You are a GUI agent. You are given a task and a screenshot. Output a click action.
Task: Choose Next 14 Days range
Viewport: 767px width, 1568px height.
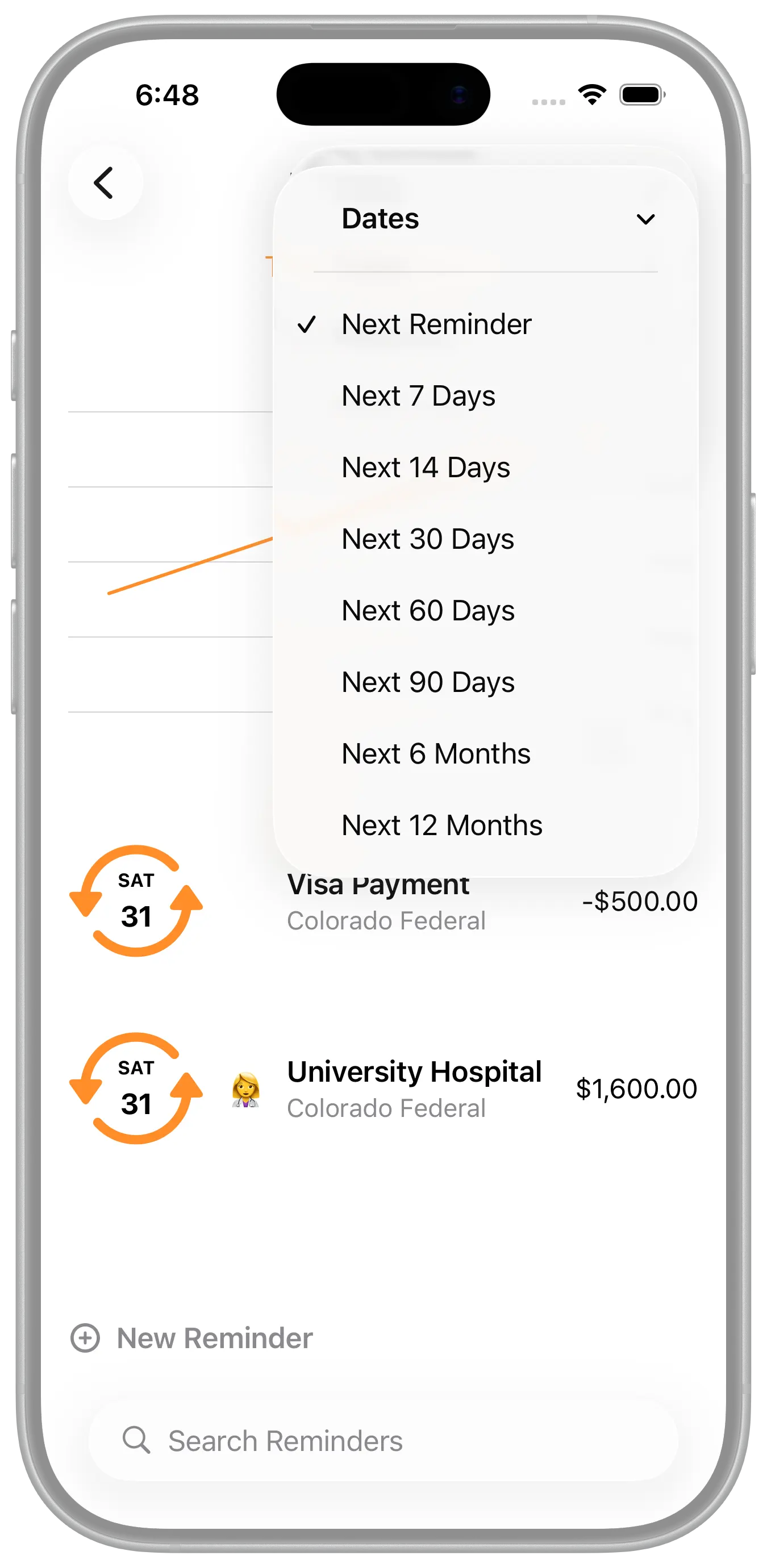(x=426, y=468)
